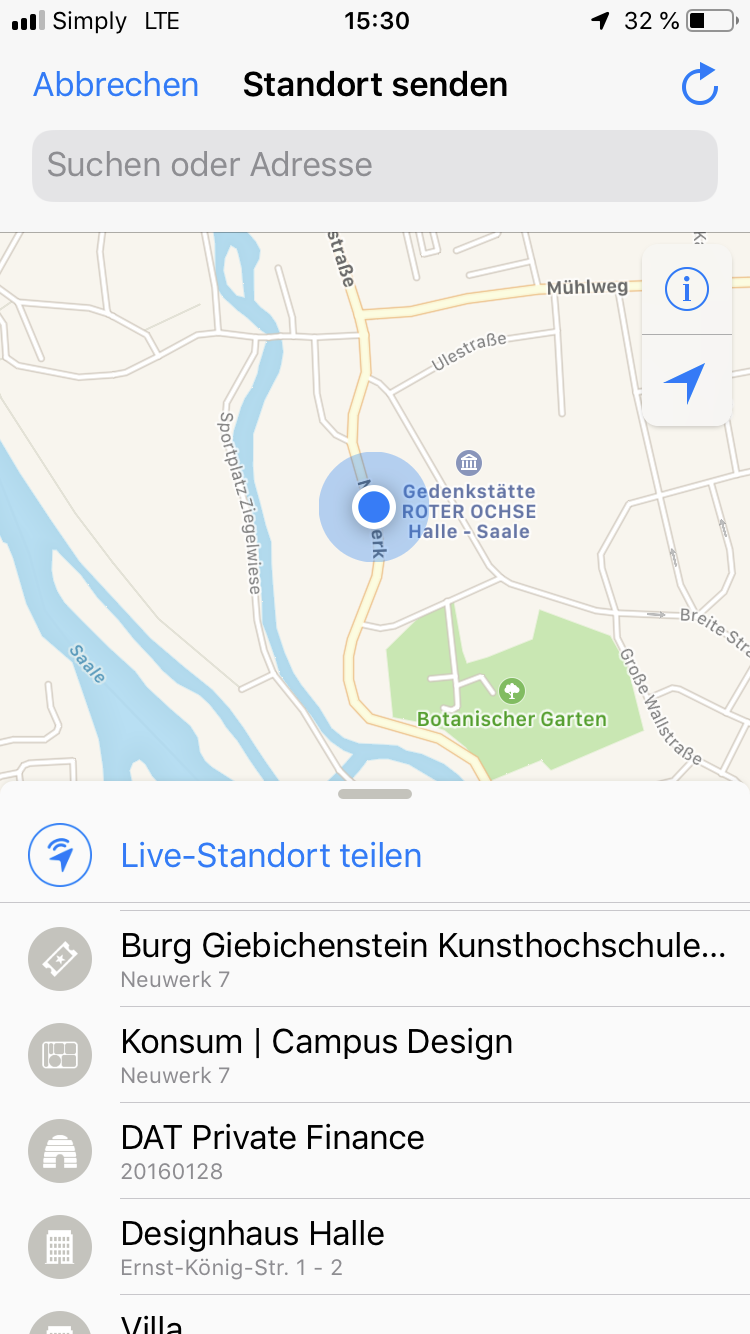Share live location via Live-Standort teilen

pyautogui.click(x=271, y=856)
